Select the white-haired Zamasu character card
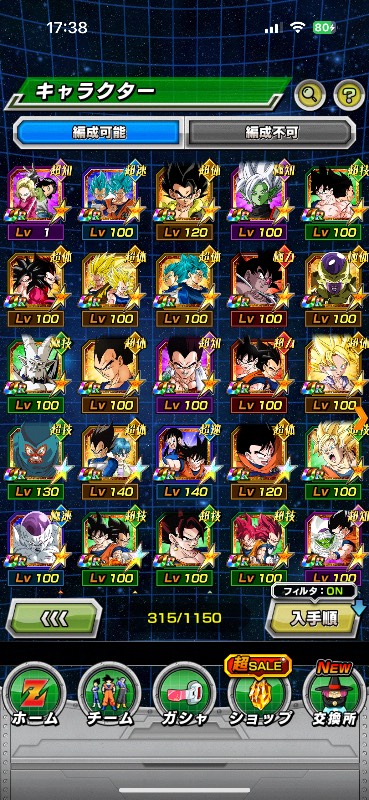 coord(260,201)
